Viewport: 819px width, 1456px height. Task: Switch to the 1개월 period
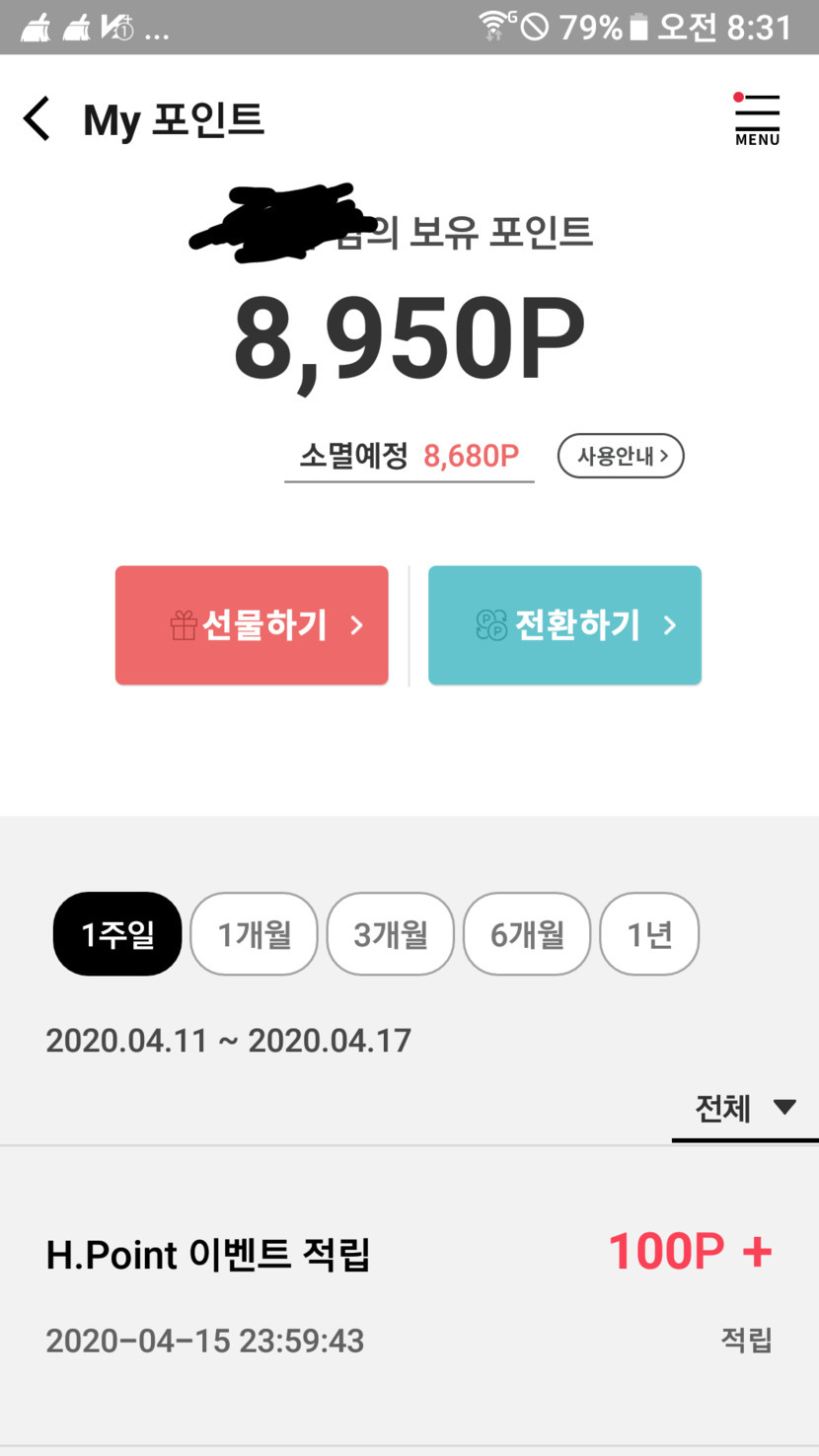click(254, 934)
